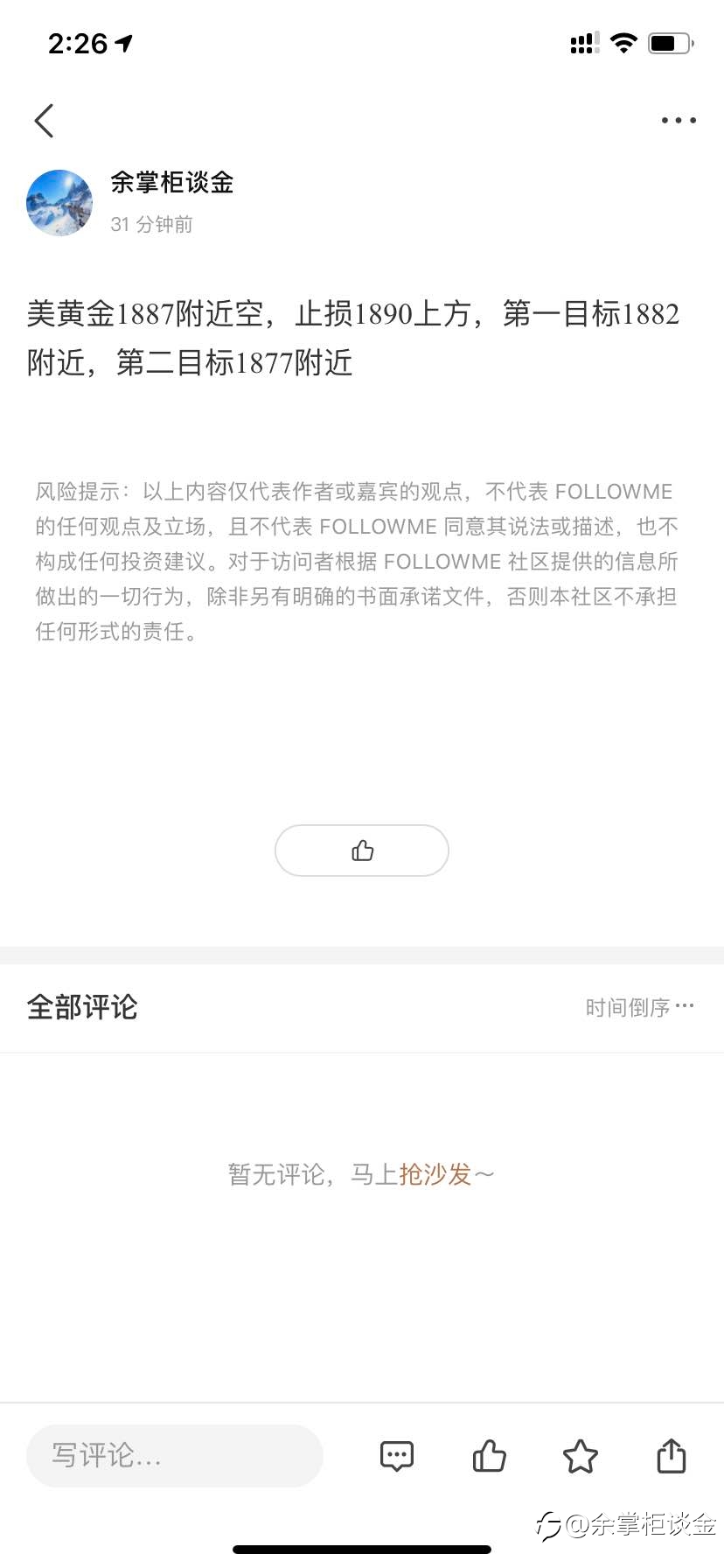Open comments via the speech bubble icon

point(397,1456)
